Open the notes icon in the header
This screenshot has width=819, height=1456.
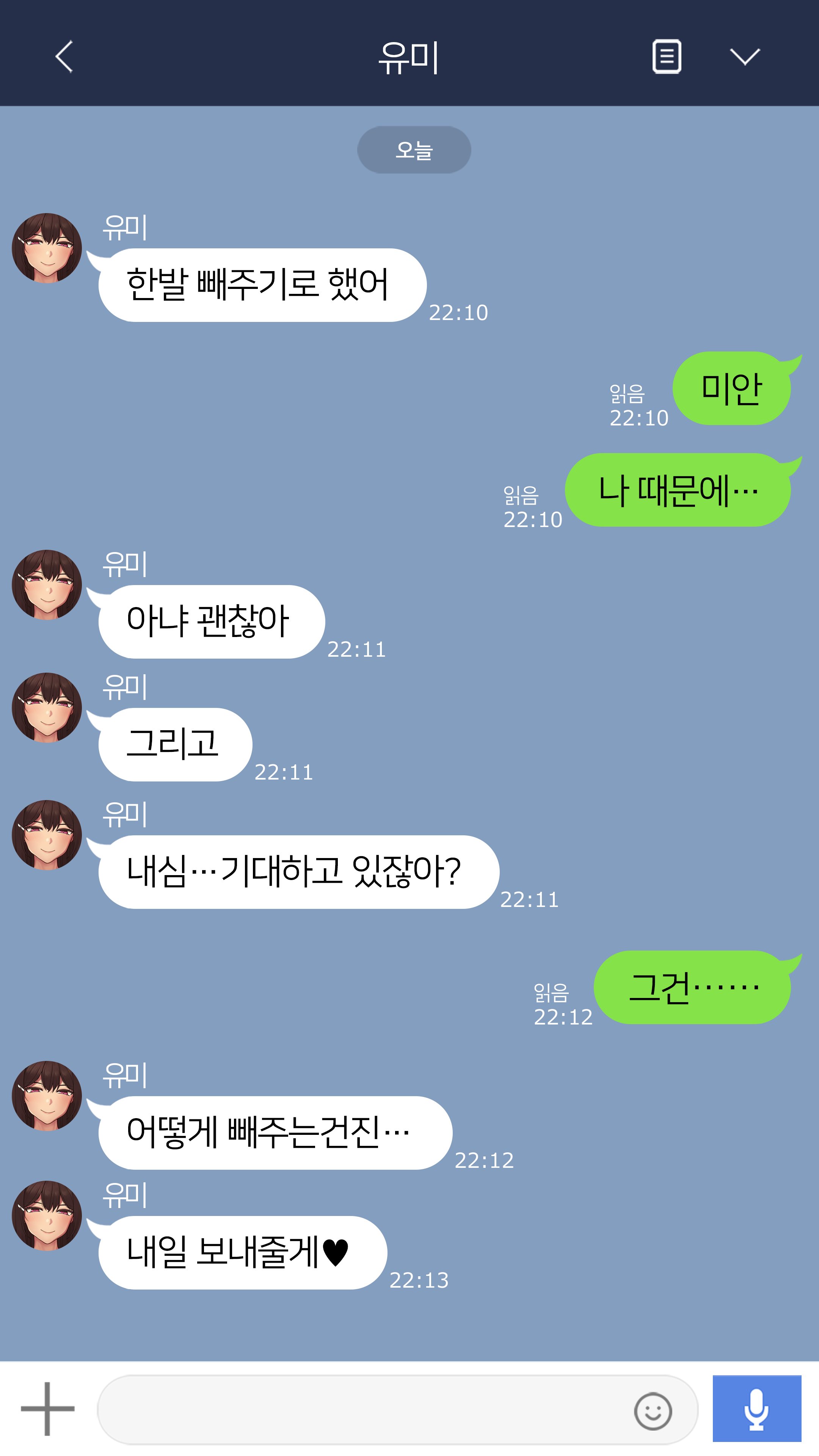click(667, 56)
